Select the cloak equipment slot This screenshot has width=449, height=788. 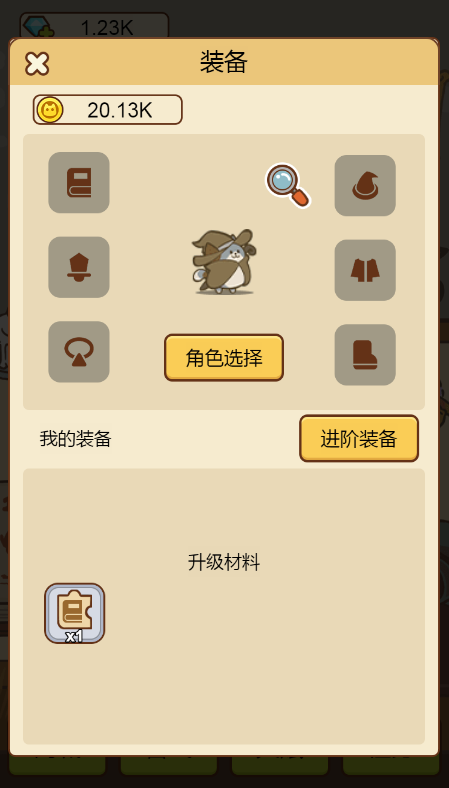(365, 270)
